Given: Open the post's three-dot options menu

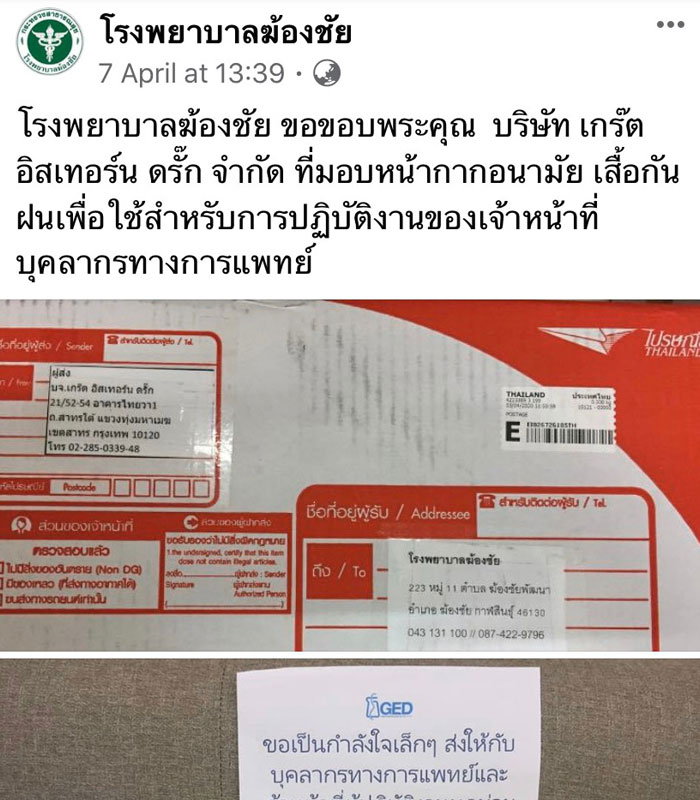Looking at the screenshot, I should click(x=669, y=25).
